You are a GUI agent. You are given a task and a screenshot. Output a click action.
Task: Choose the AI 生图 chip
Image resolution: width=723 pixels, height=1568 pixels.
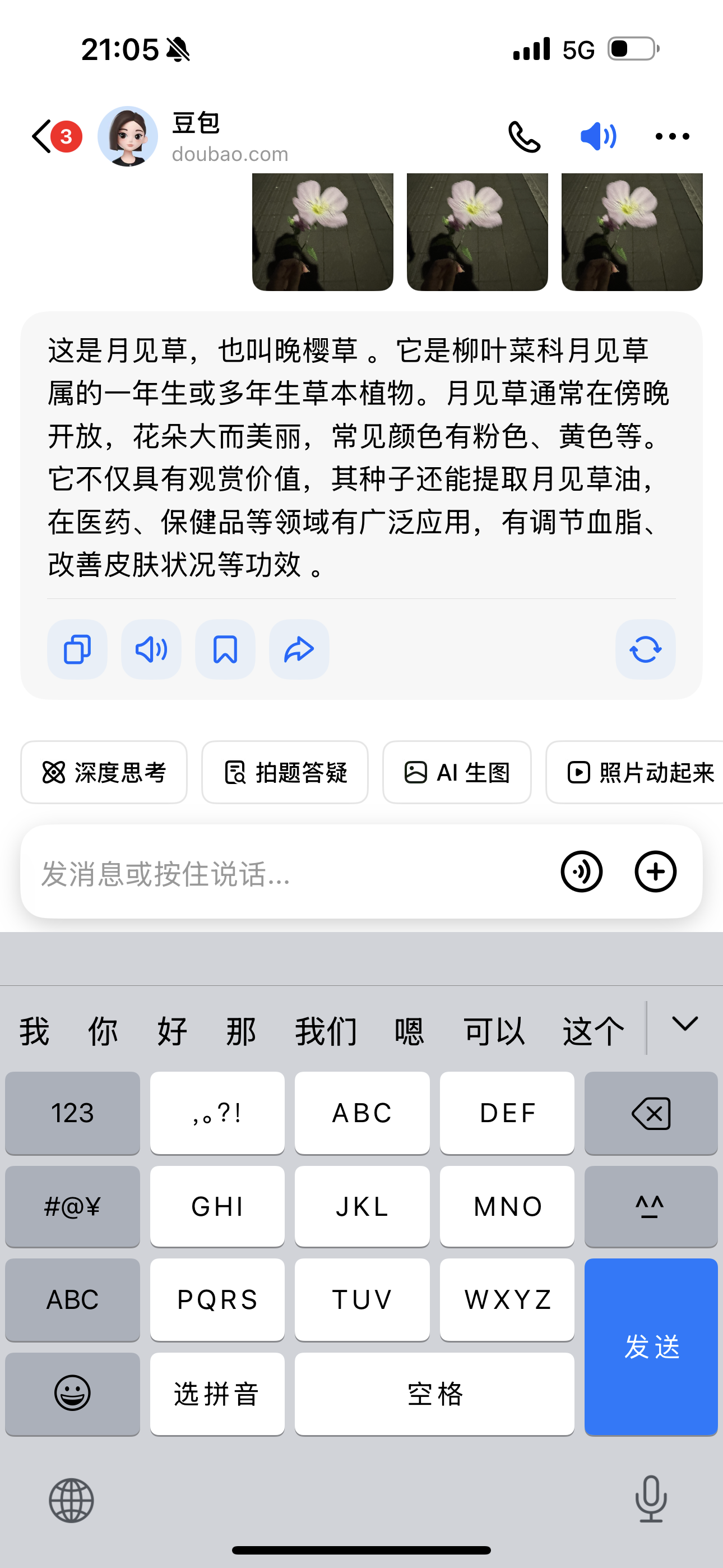[457, 772]
